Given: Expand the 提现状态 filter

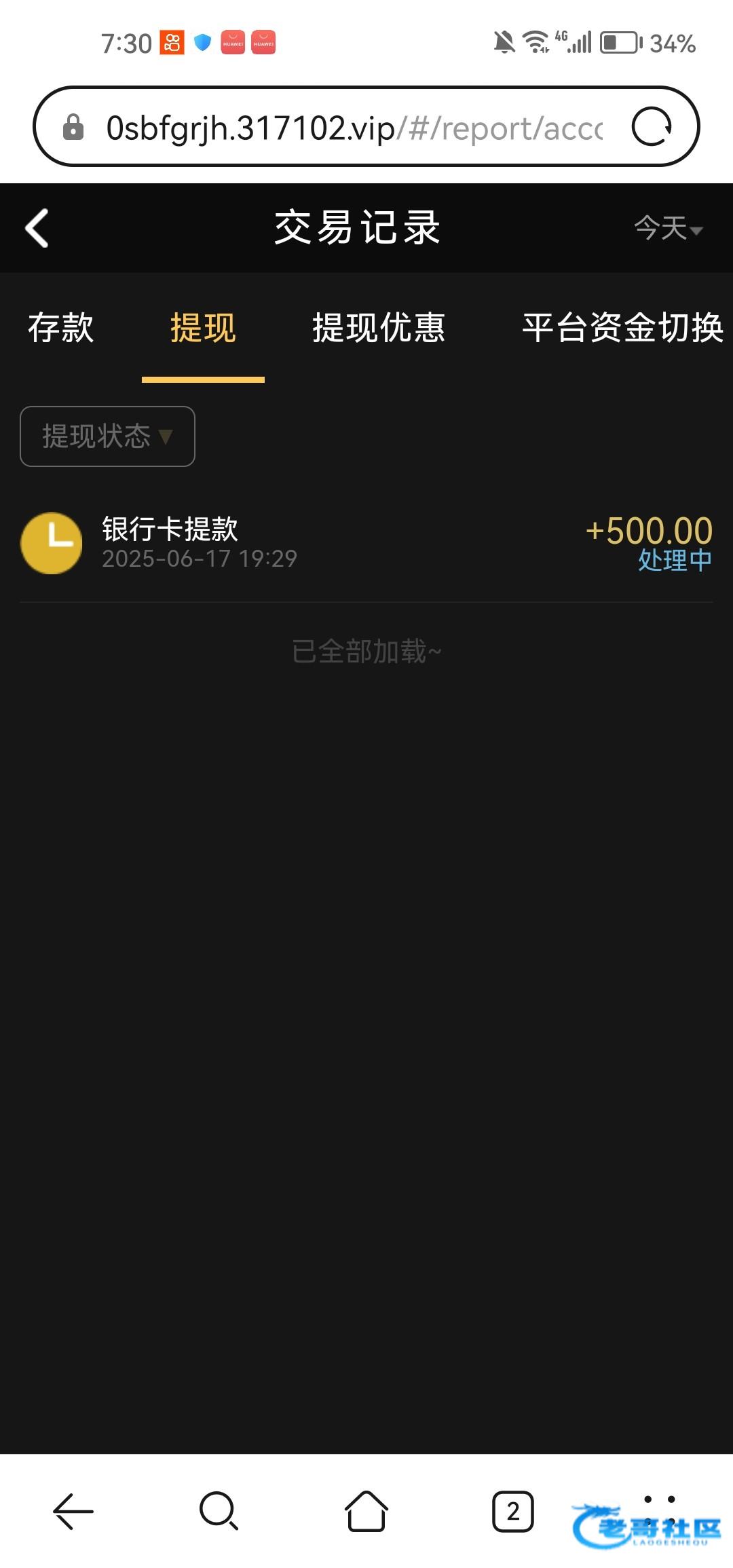Looking at the screenshot, I should 107,436.
